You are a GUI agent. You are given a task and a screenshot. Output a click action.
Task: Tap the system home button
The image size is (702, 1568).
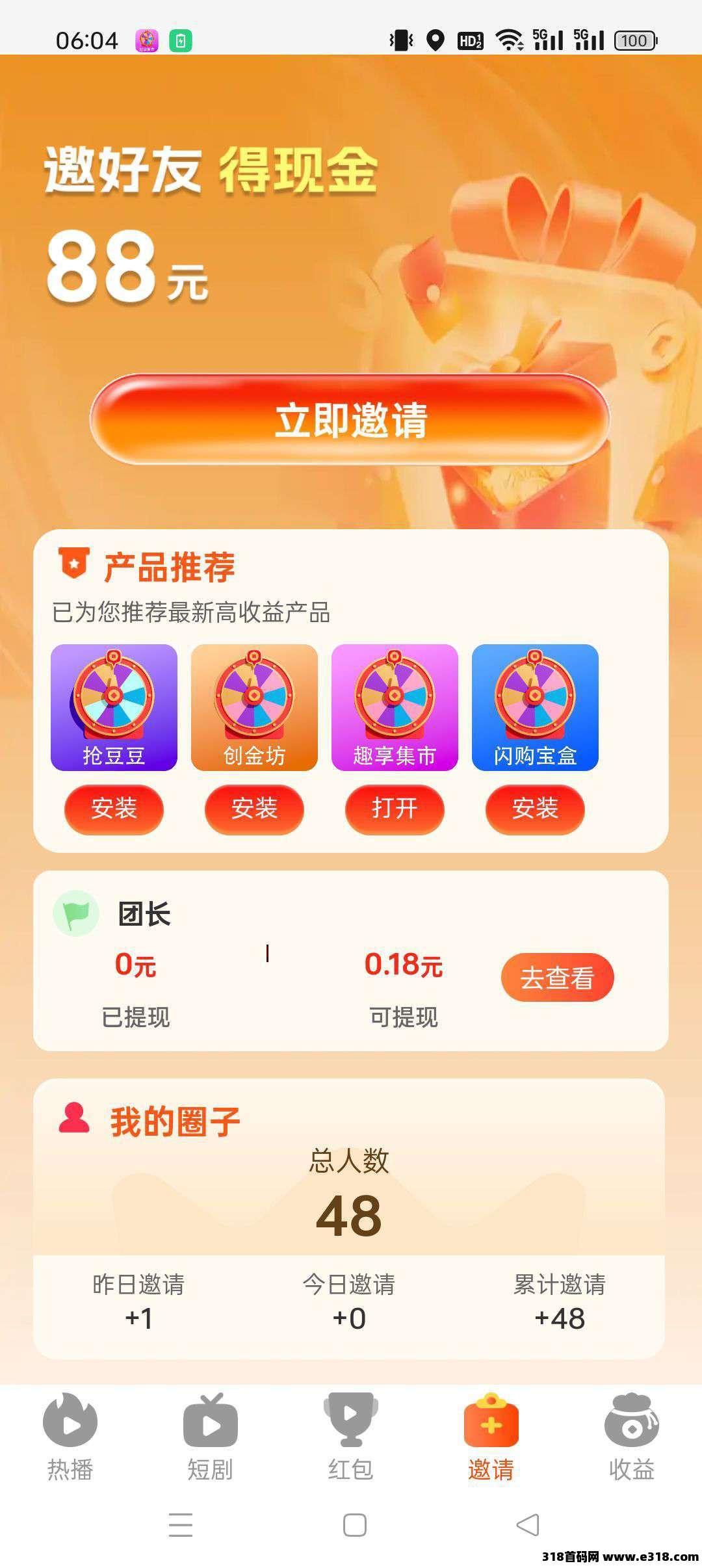point(355,1525)
